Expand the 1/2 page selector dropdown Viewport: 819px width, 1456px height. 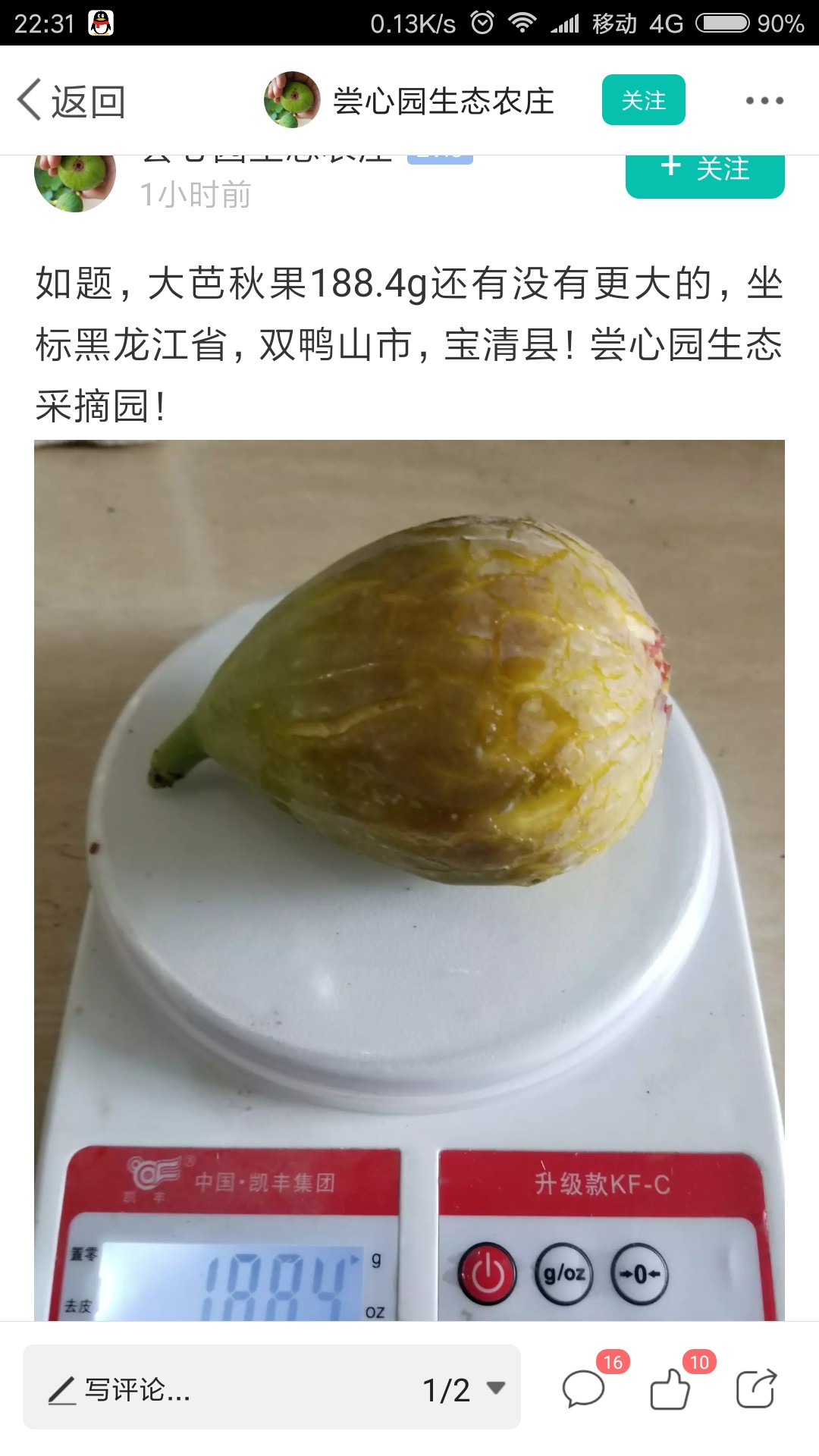(464, 1389)
